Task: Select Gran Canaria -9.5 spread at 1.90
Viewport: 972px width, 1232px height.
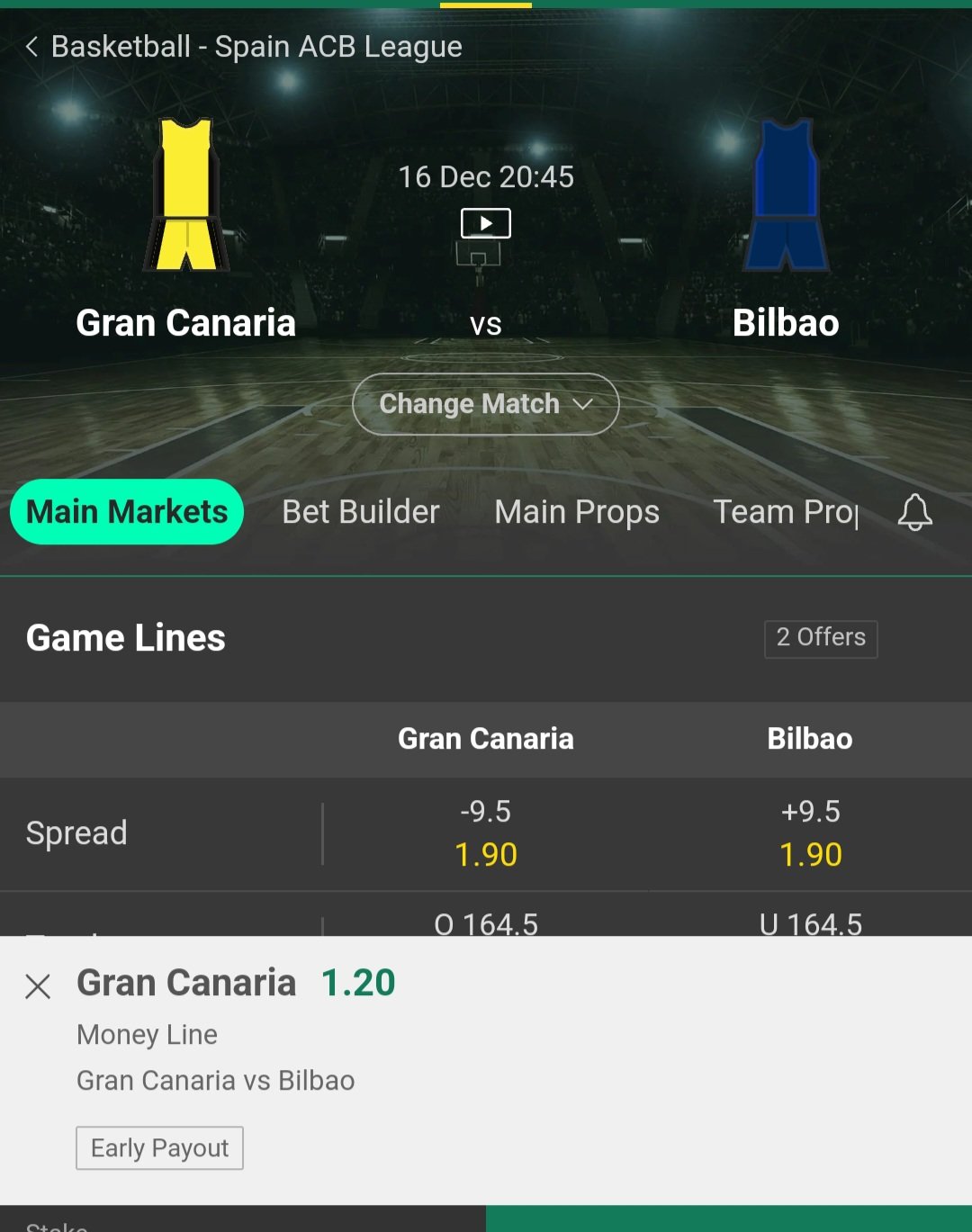Action: pos(486,834)
